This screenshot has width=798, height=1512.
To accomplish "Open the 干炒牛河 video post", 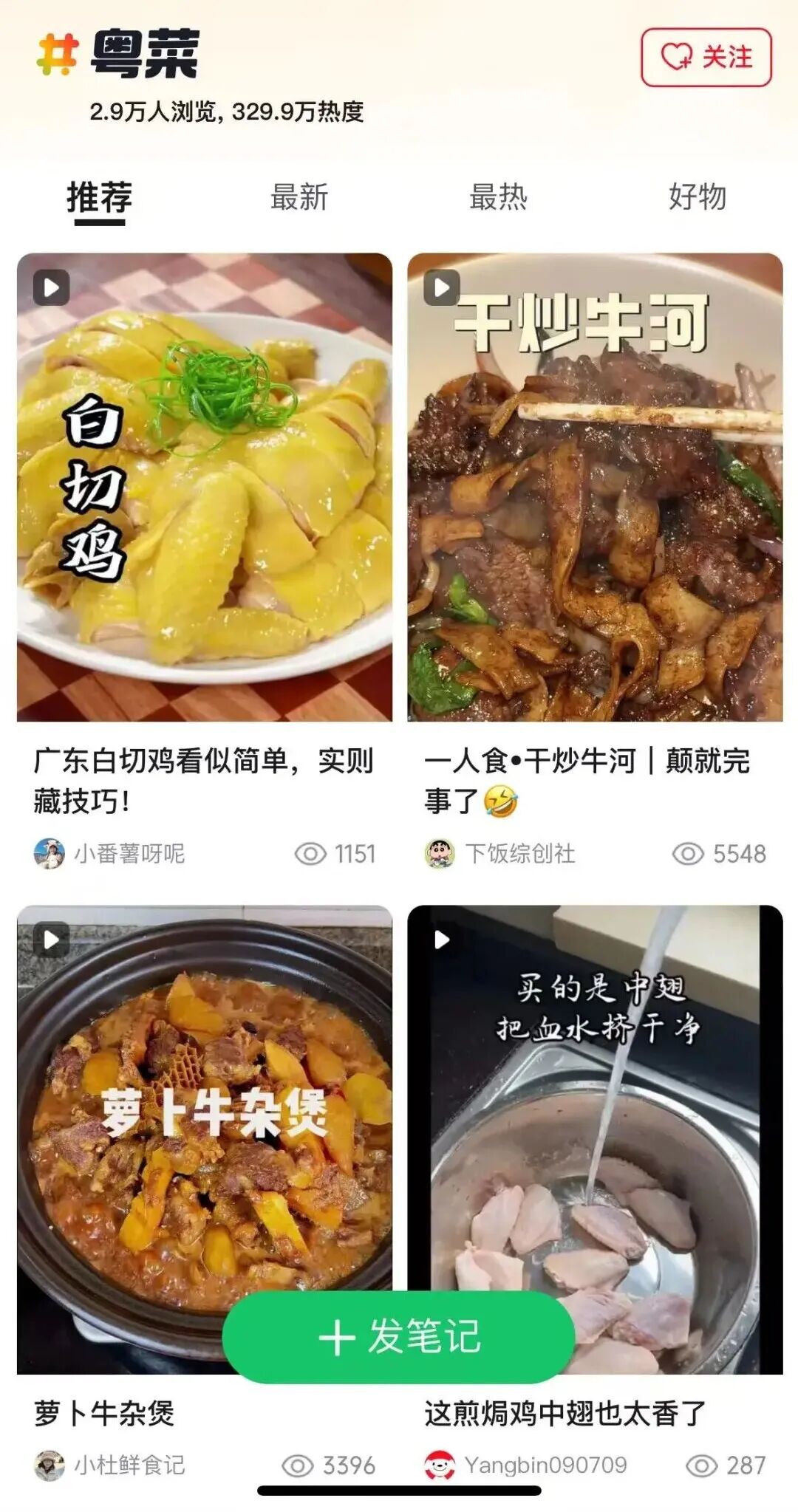I will [x=595, y=488].
